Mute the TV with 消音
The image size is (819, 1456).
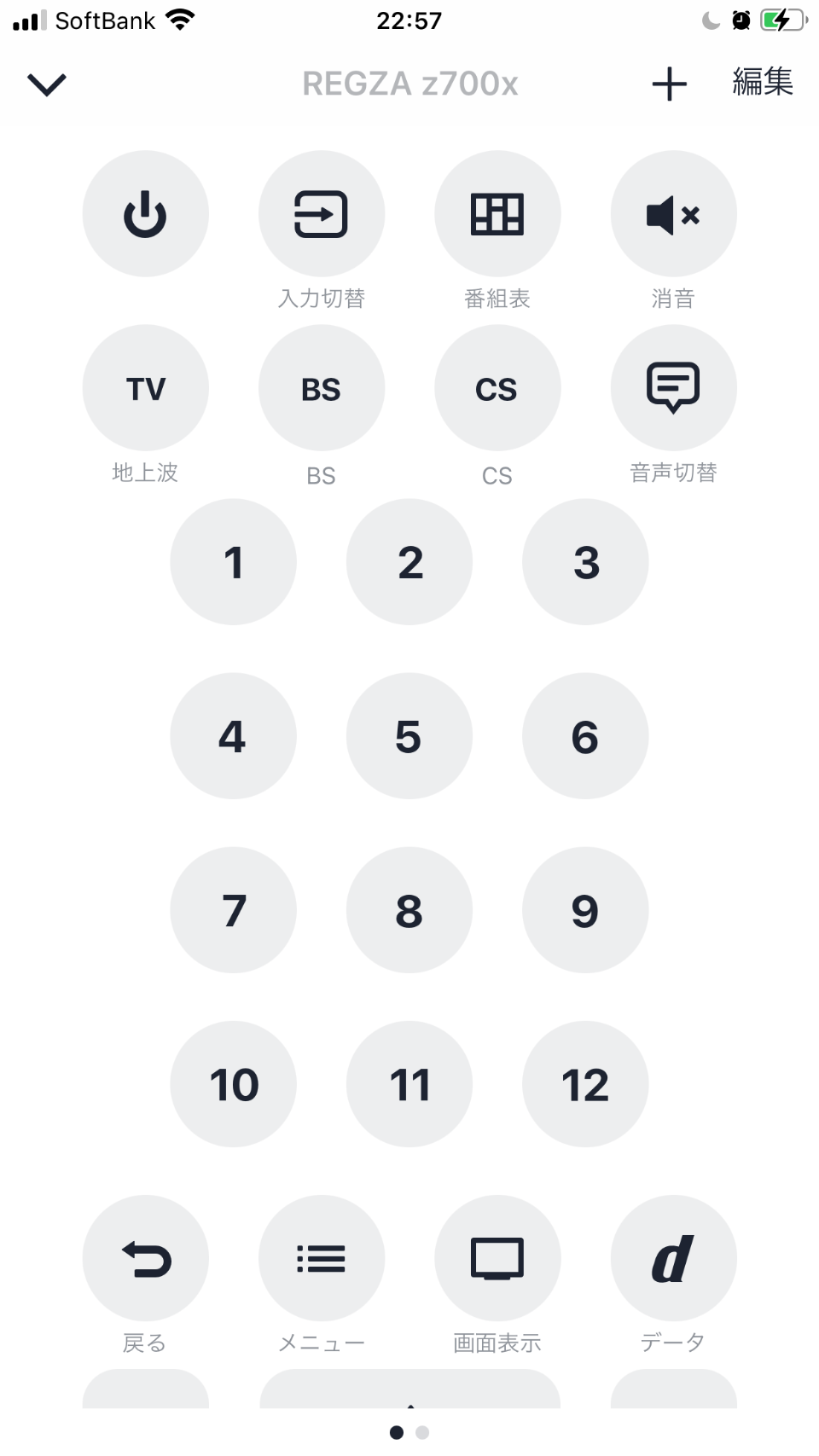673,213
